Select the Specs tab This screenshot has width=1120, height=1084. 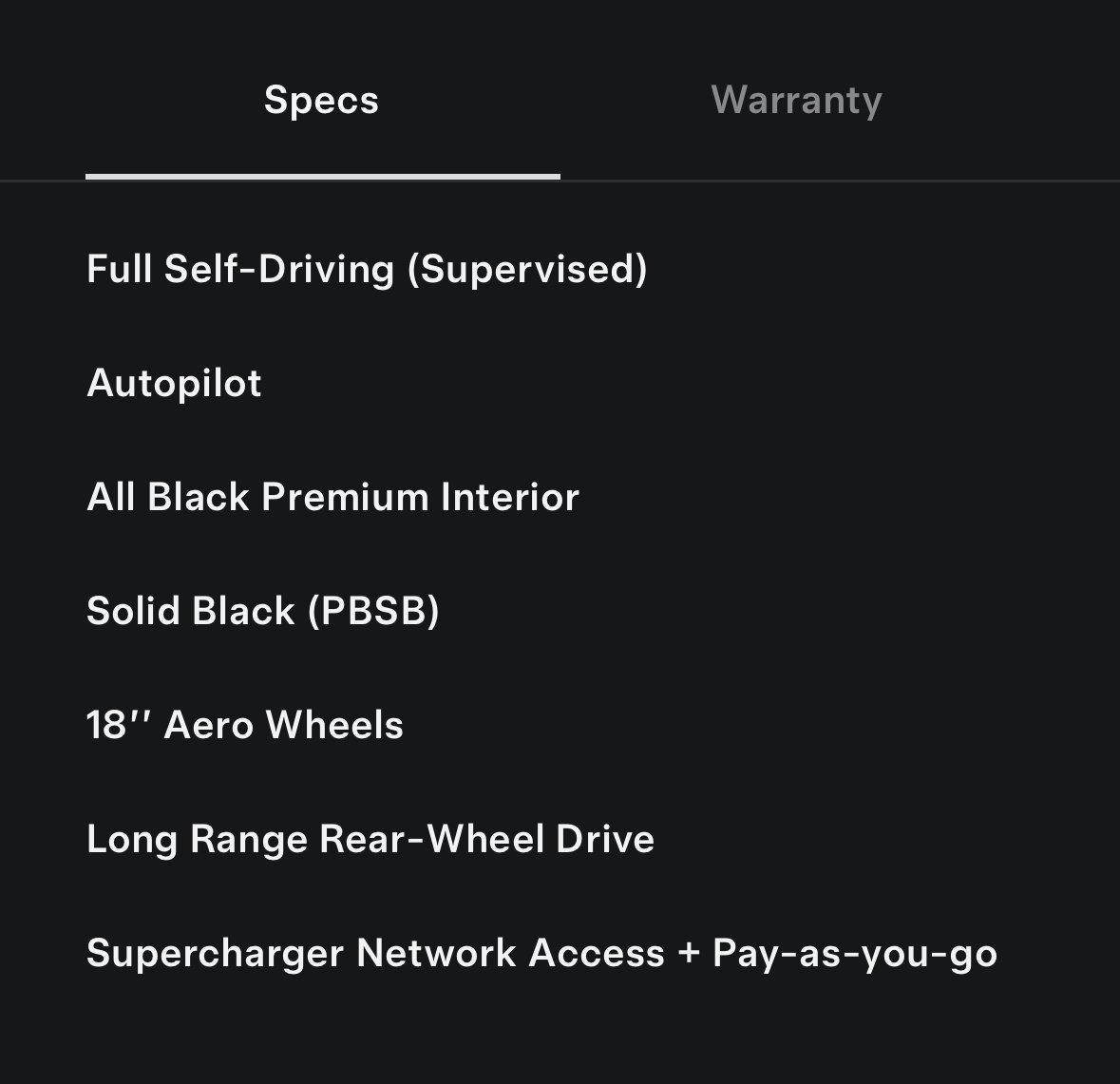(x=322, y=100)
